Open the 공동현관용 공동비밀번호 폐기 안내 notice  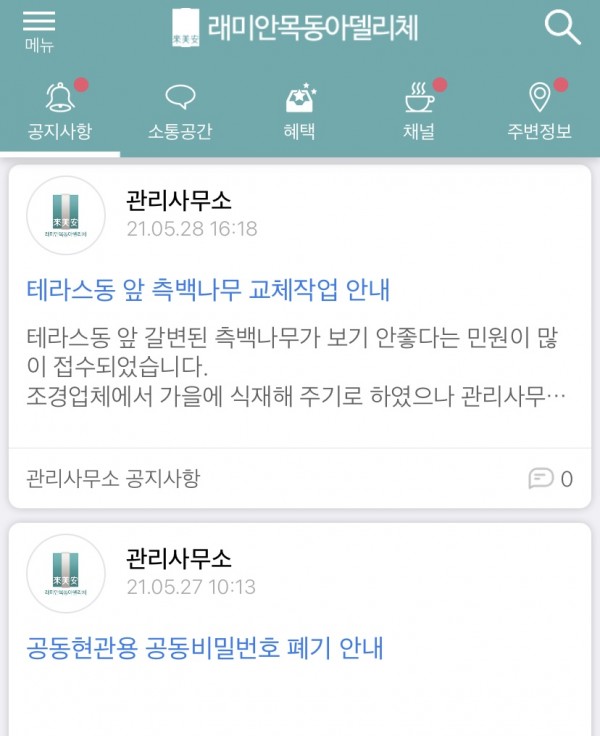(x=204, y=647)
